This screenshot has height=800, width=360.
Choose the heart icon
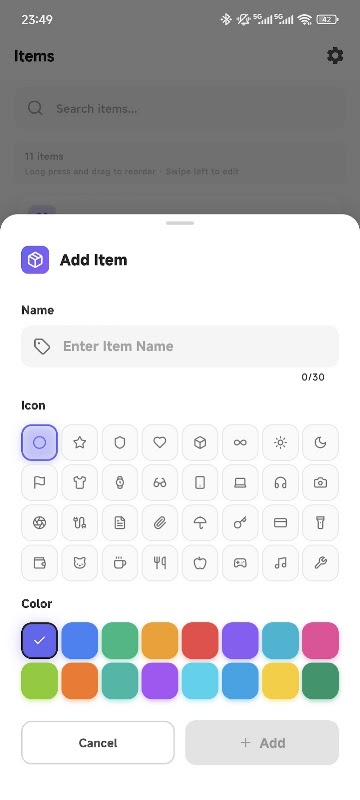tap(160, 442)
